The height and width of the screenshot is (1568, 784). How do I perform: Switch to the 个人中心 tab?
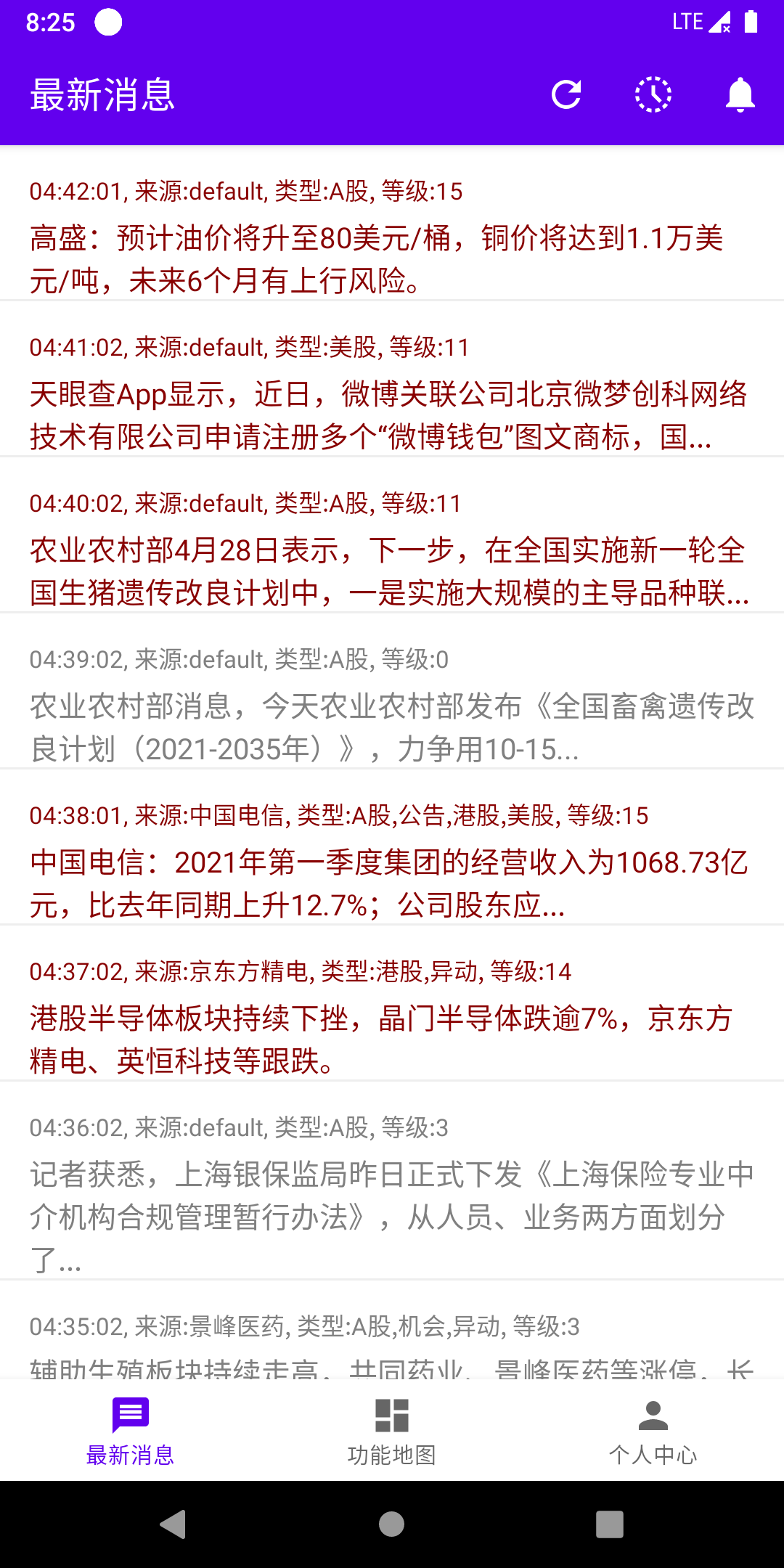click(x=653, y=1432)
